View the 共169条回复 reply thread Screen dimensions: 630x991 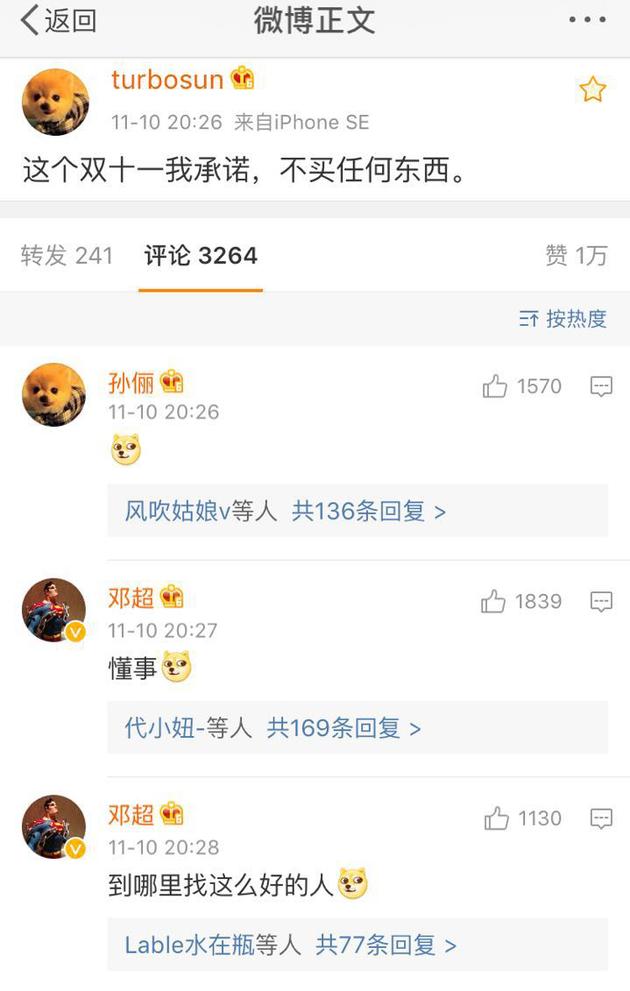(344, 728)
